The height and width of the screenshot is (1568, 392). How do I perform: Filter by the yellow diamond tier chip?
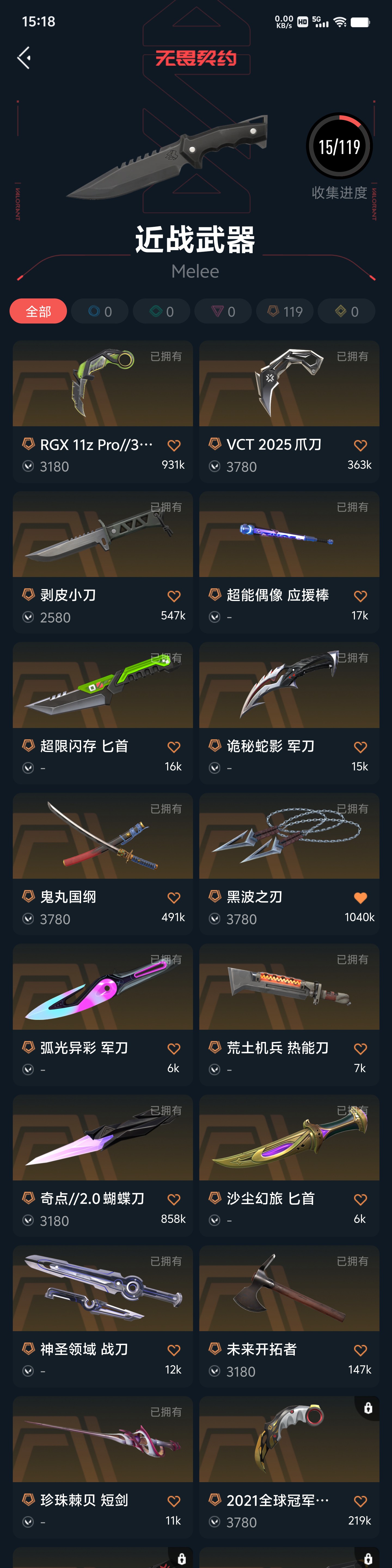coord(347,312)
